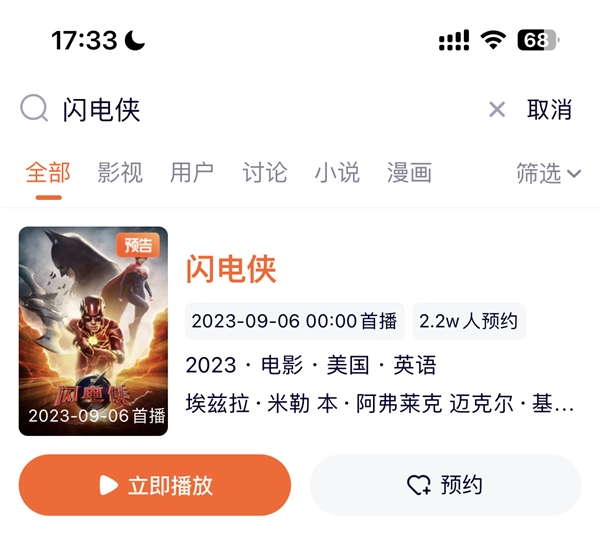Open the 闪电侠 movie poster
Viewport: 600px width, 535px height.
(93, 331)
